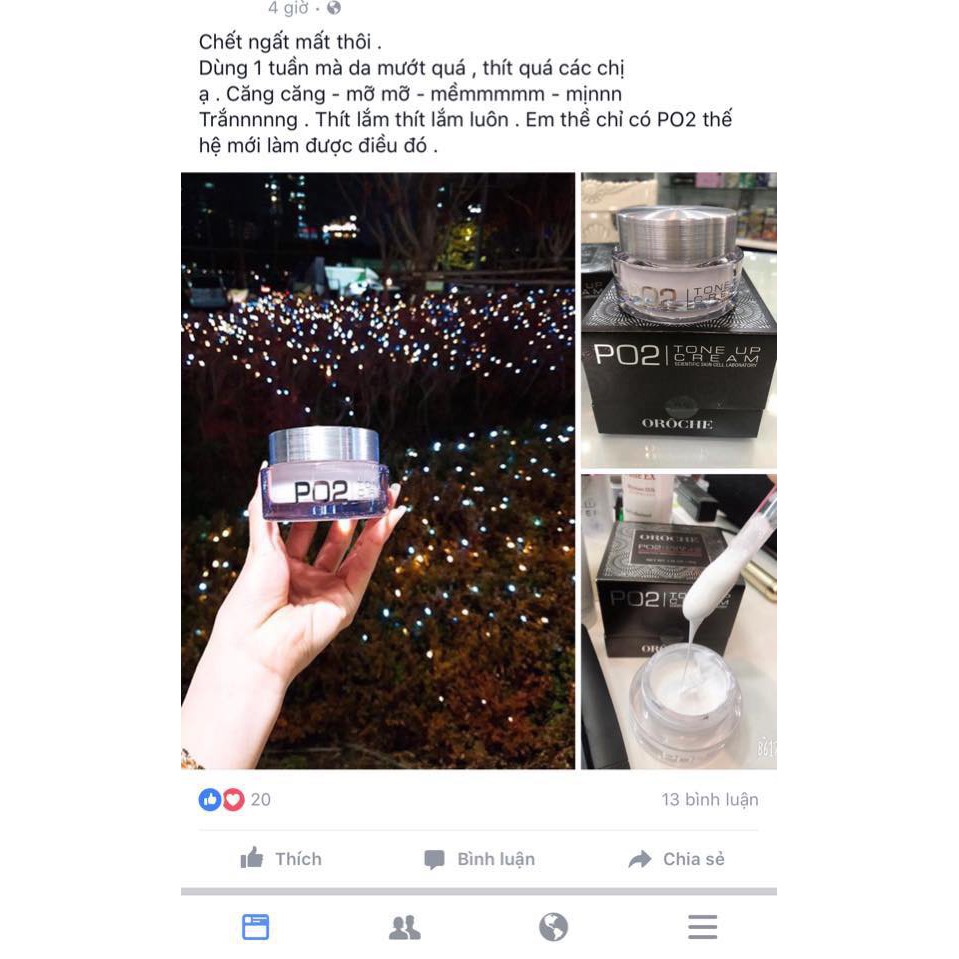Open the hamburger menu tab
Image resolution: width=959 pixels, height=959 pixels.
click(702, 927)
